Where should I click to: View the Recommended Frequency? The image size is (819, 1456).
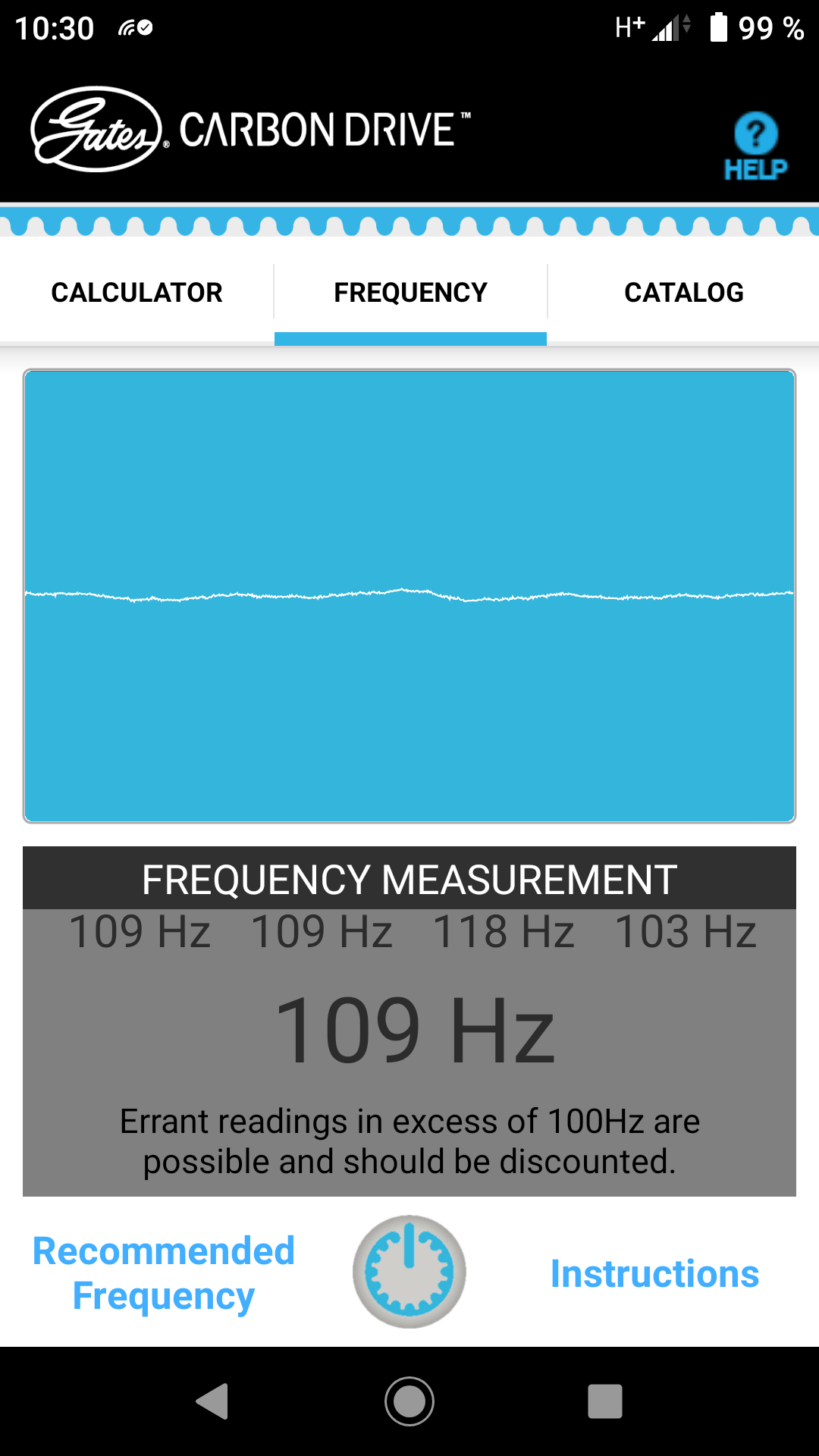(x=164, y=1273)
